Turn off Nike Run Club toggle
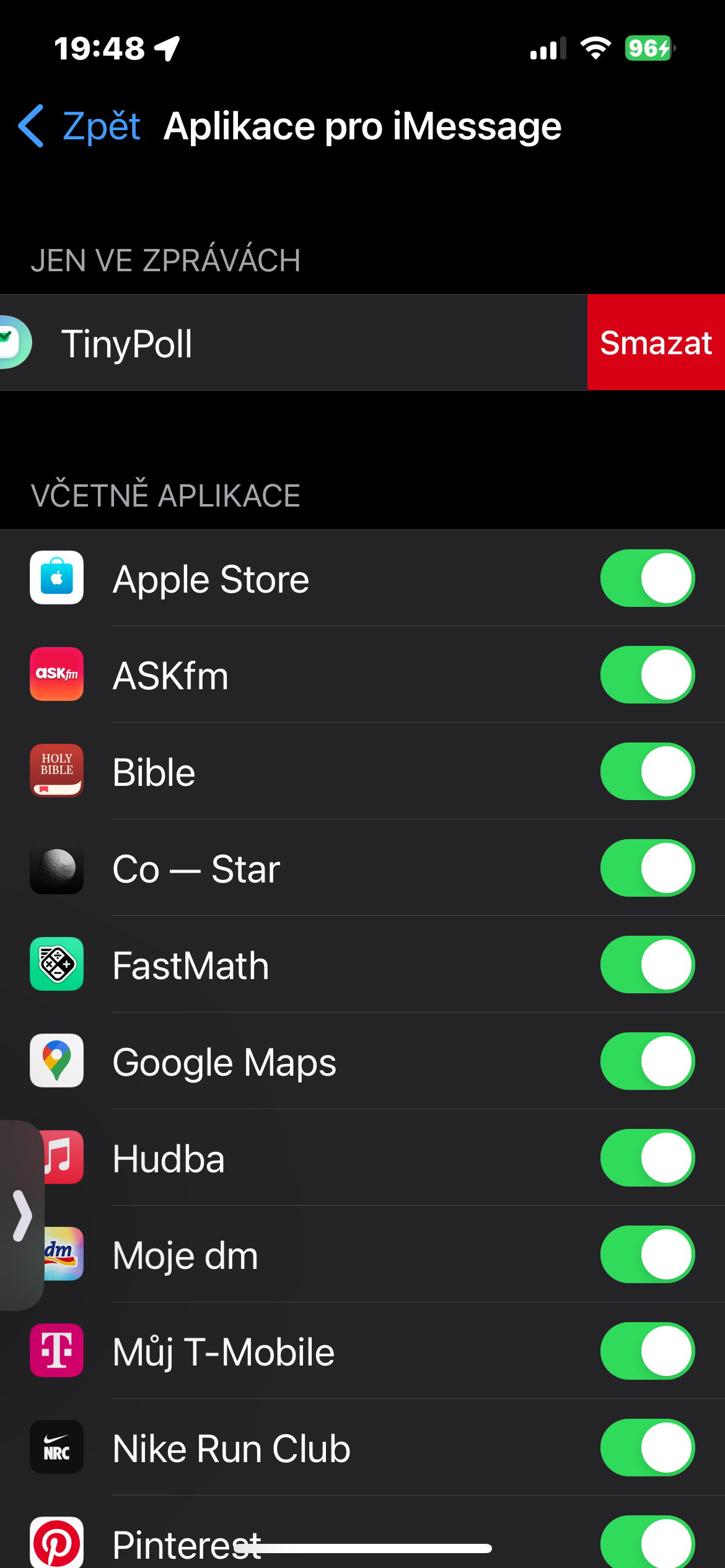Image resolution: width=725 pixels, height=1568 pixels. (647, 1448)
